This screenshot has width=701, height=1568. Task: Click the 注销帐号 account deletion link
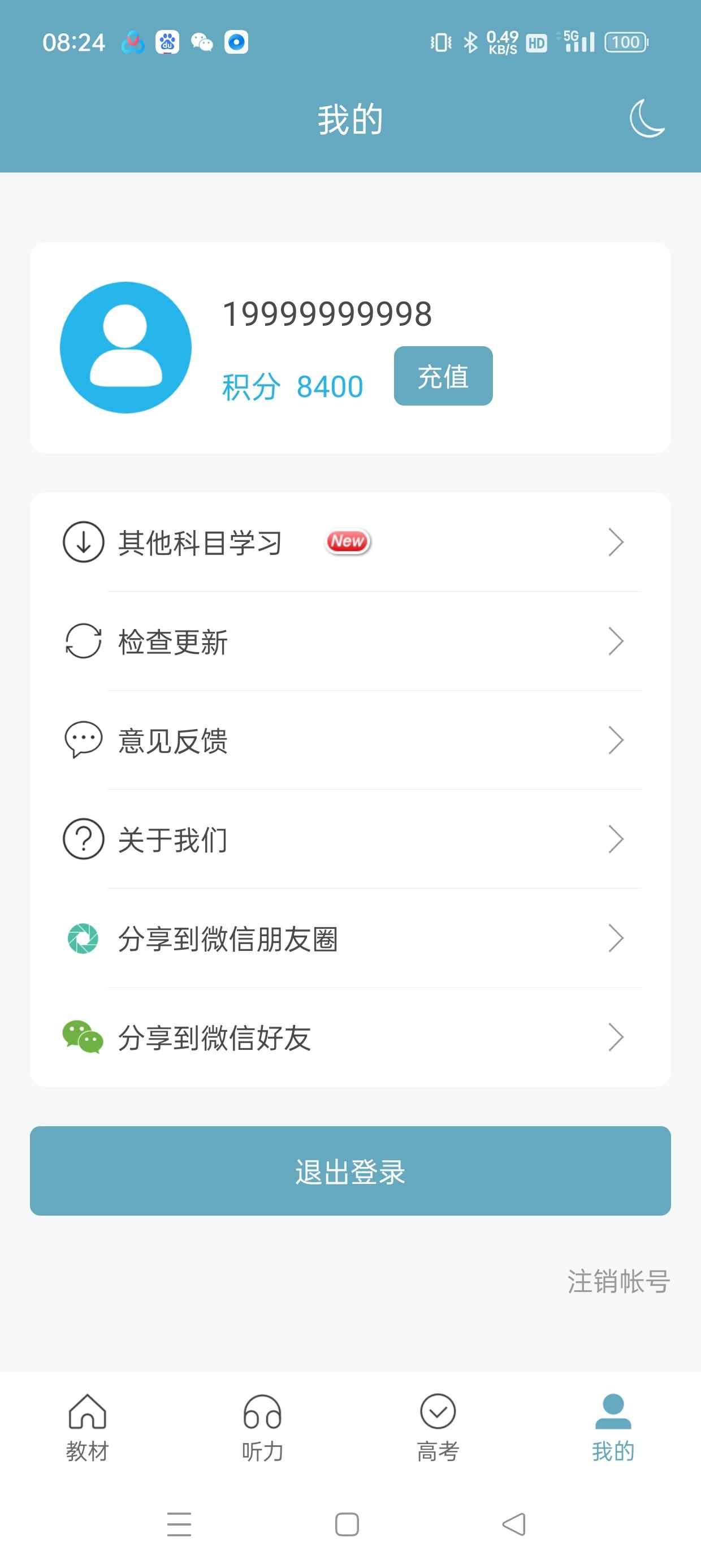click(618, 1280)
